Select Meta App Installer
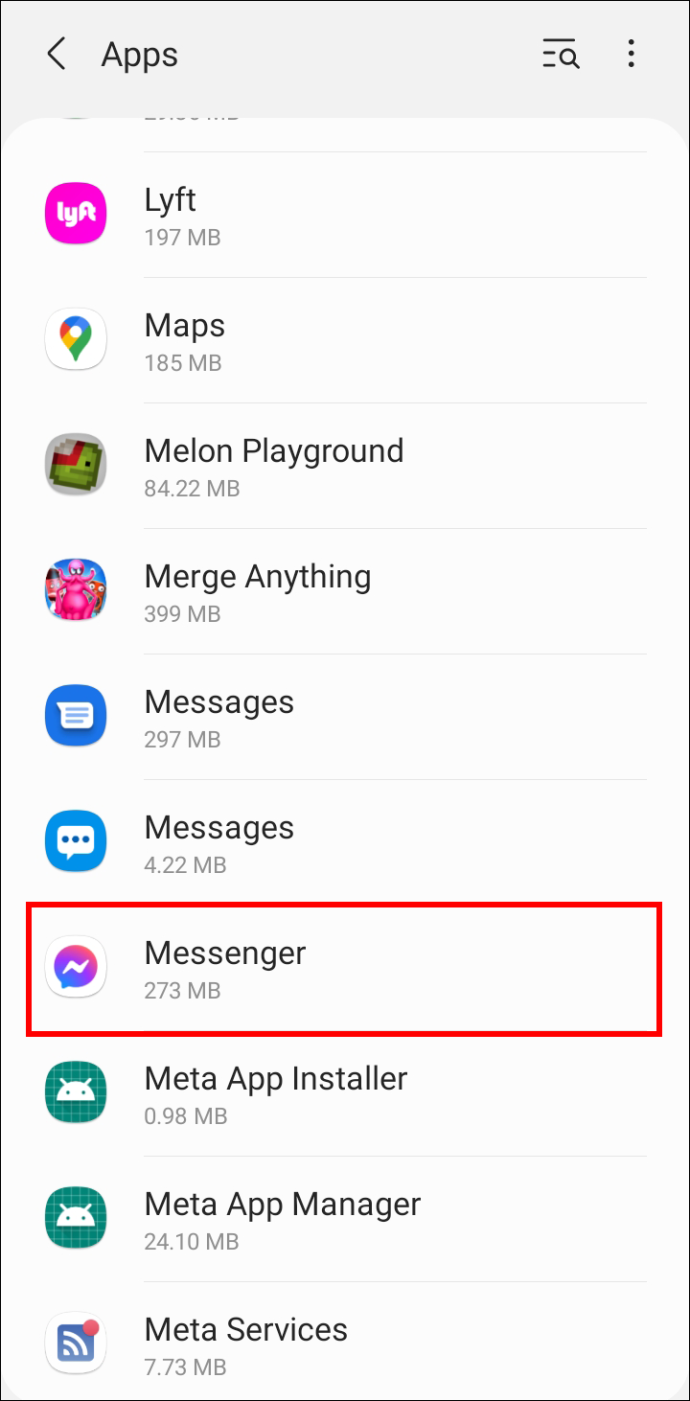The height and width of the screenshot is (1401, 690). [x=345, y=1094]
